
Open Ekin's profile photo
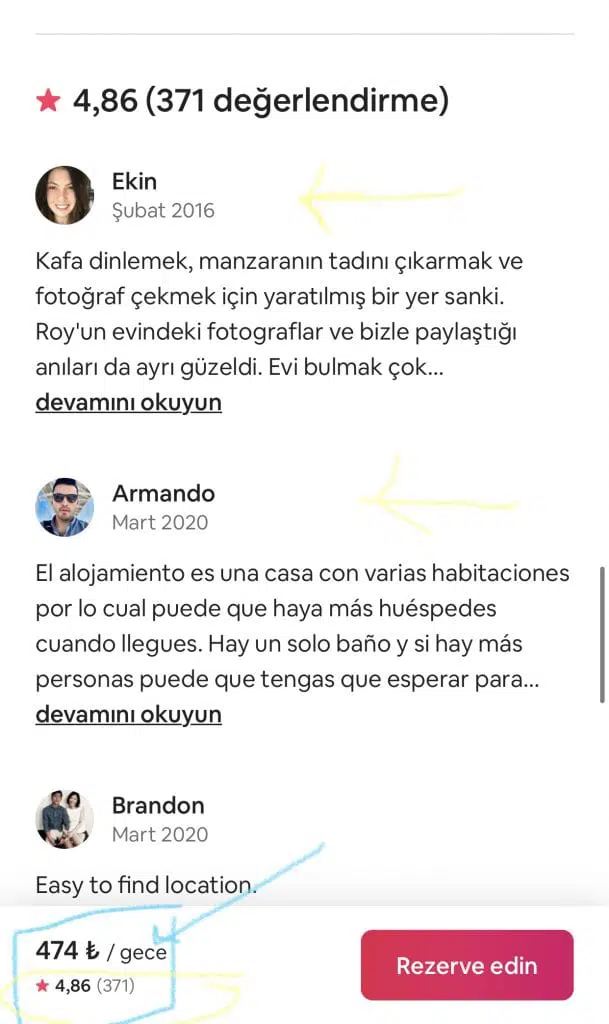65,195
